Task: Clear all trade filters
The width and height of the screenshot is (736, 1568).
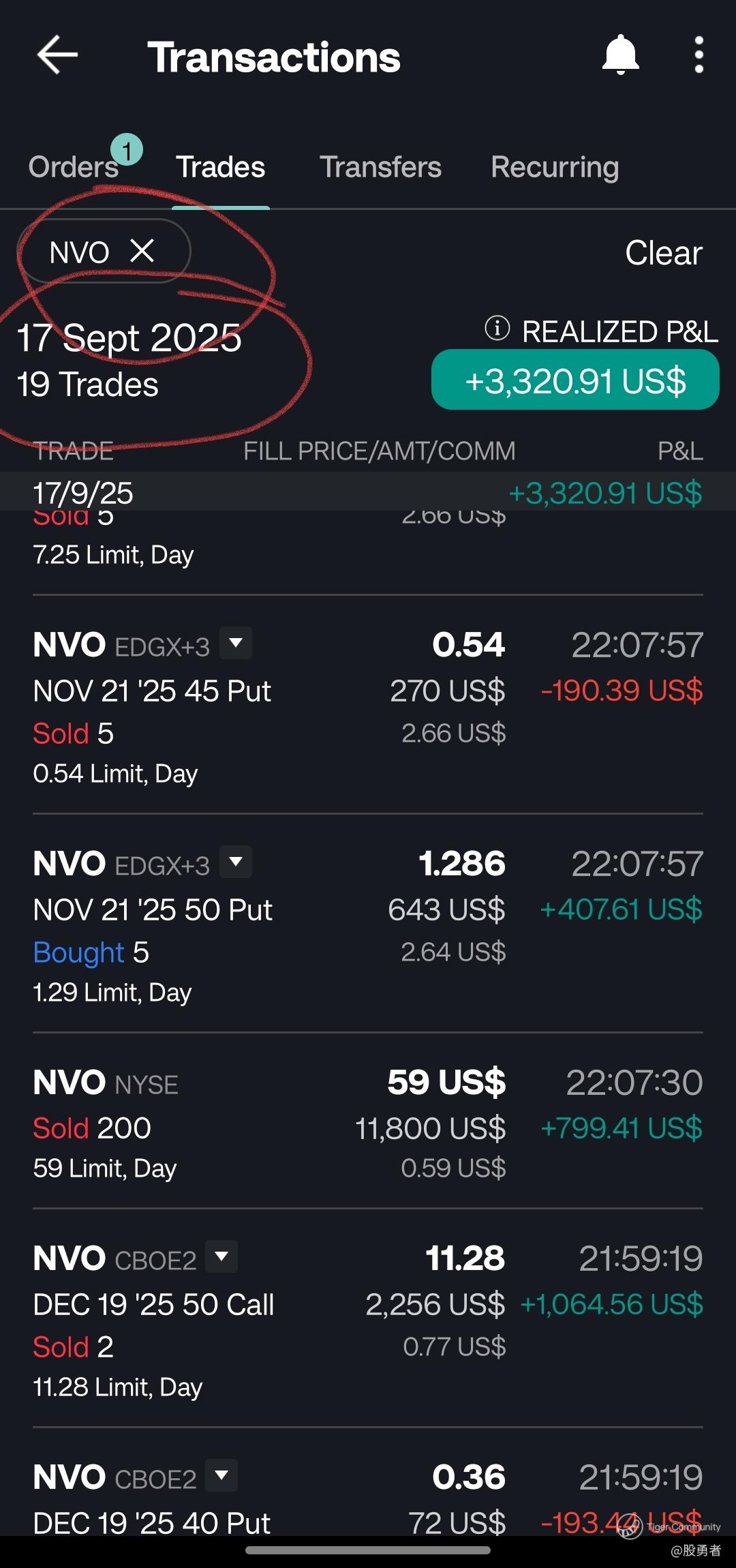Action: [663, 253]
